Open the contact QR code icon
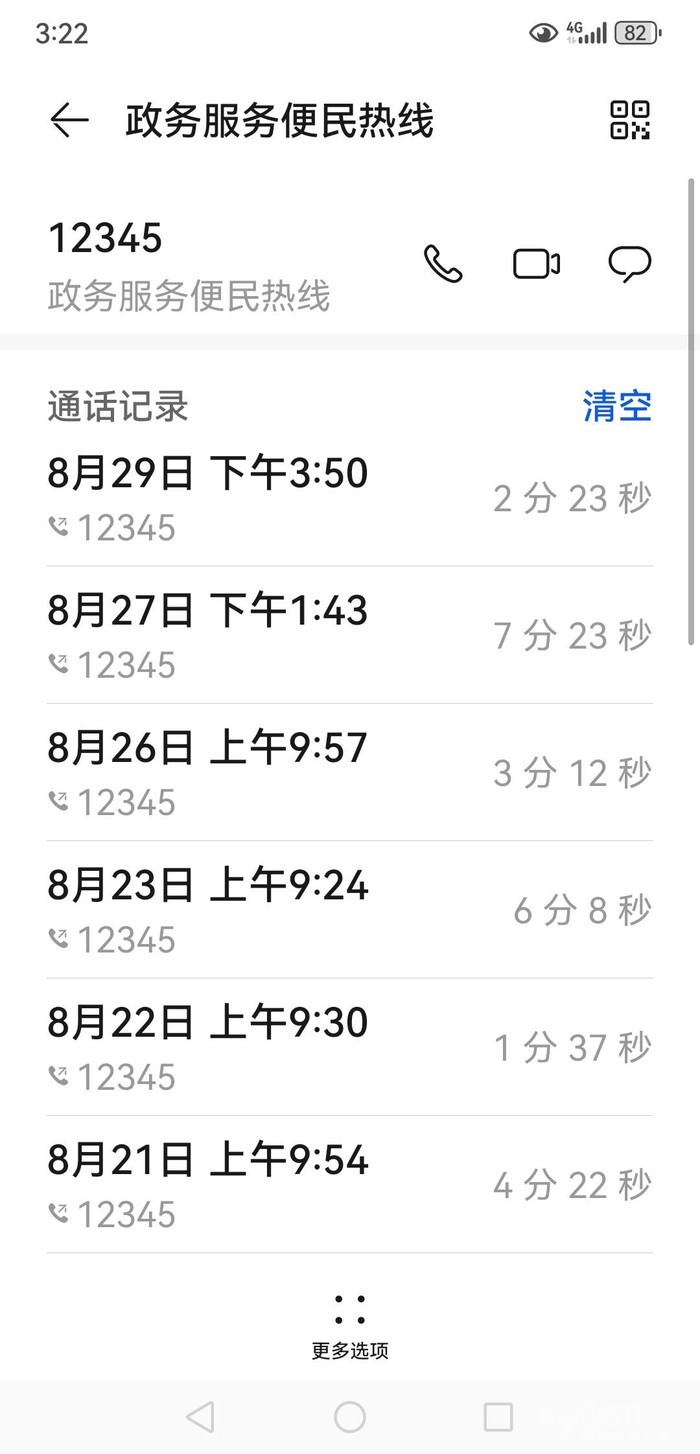This screenshot has height=1454, width=700. (630, 120)
